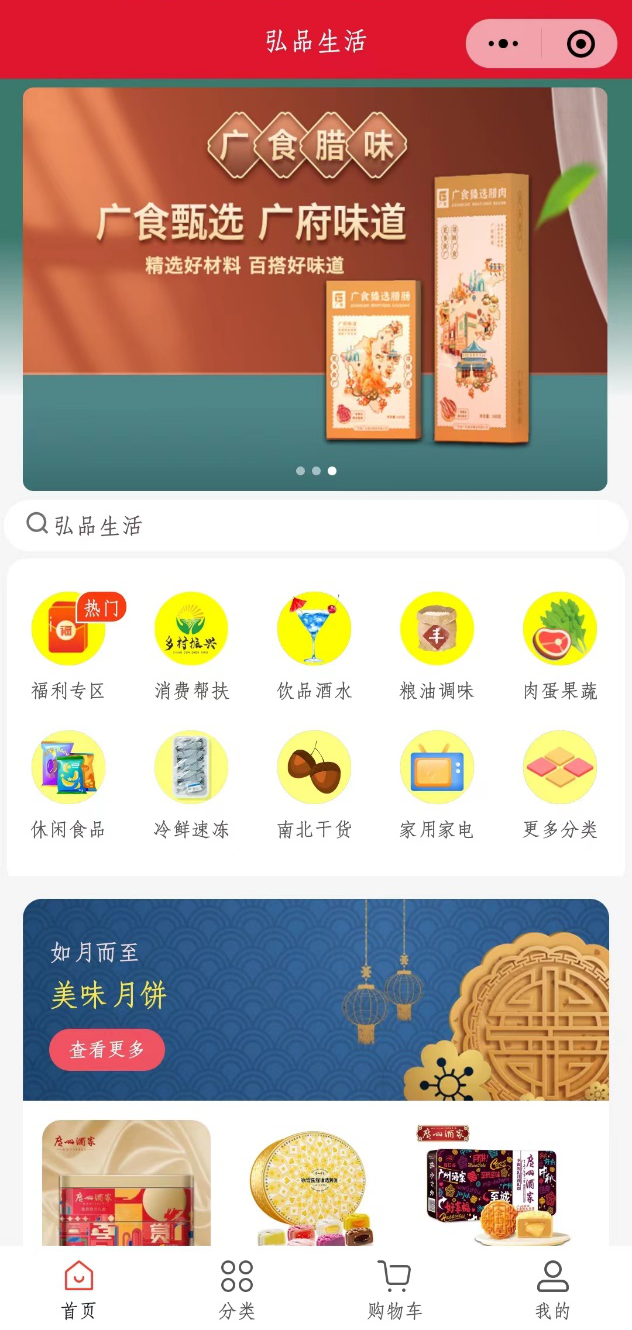The width and height of the screenshot is (632, 1330).
Task: Open the 购物车 tab
Action: pos(394,1289)
